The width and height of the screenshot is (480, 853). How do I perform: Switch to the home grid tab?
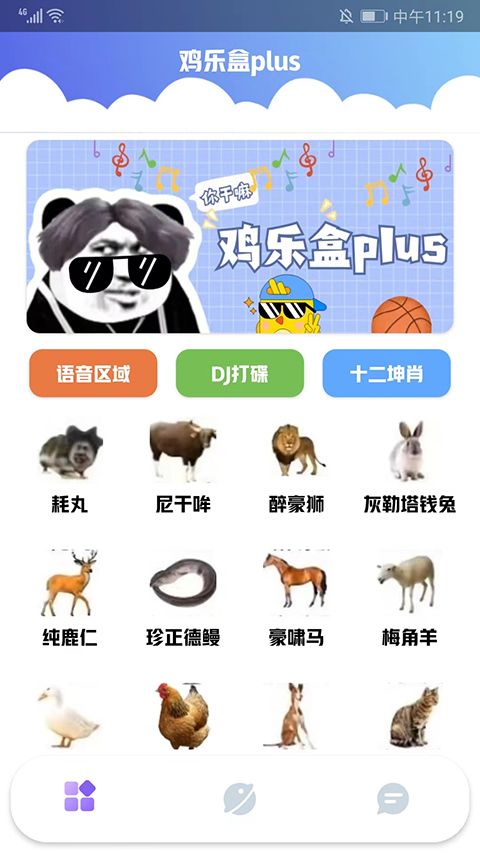79,796
